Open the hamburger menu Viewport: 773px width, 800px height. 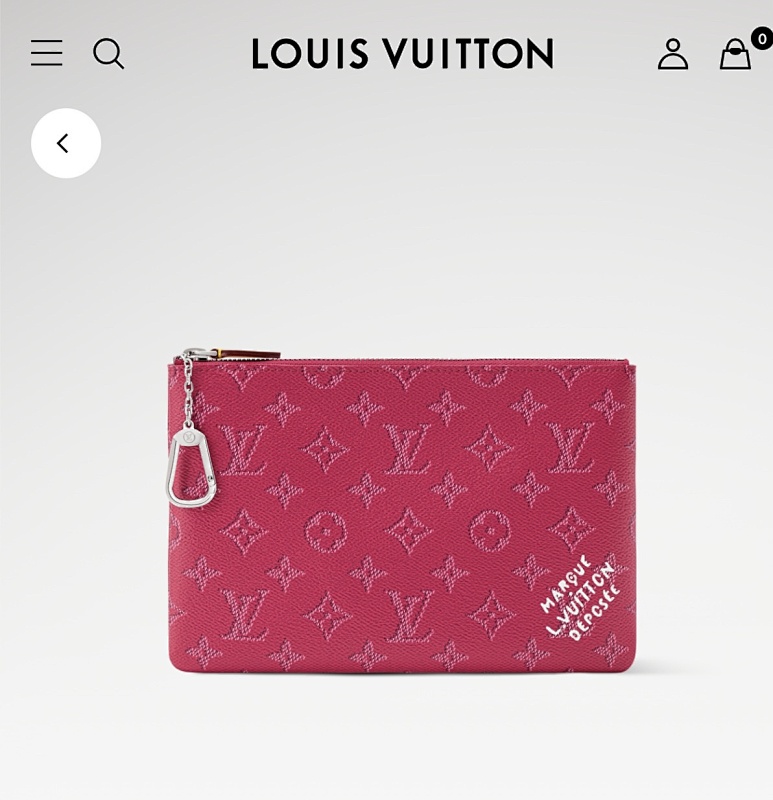(x=46, y=53)
